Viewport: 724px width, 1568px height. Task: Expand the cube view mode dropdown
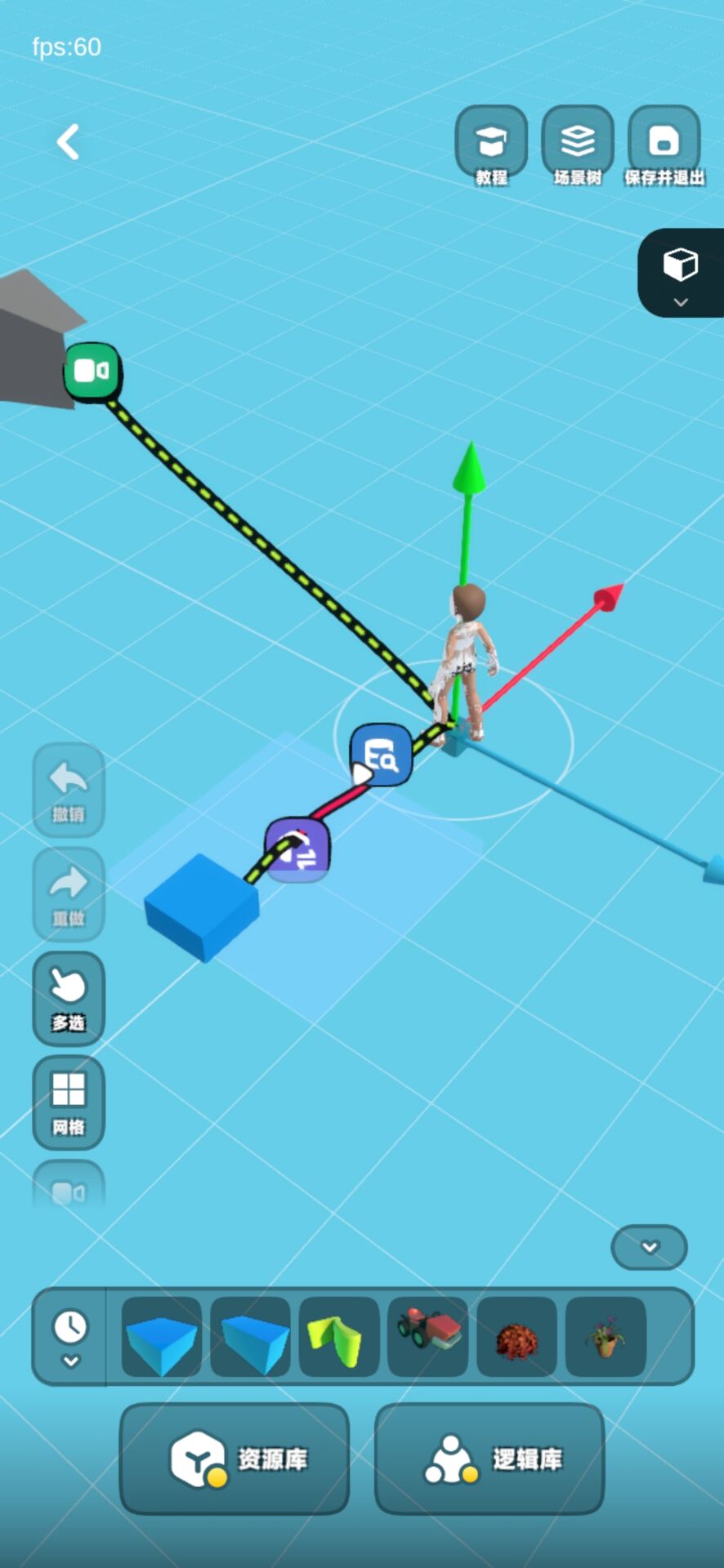pos(680,274)
